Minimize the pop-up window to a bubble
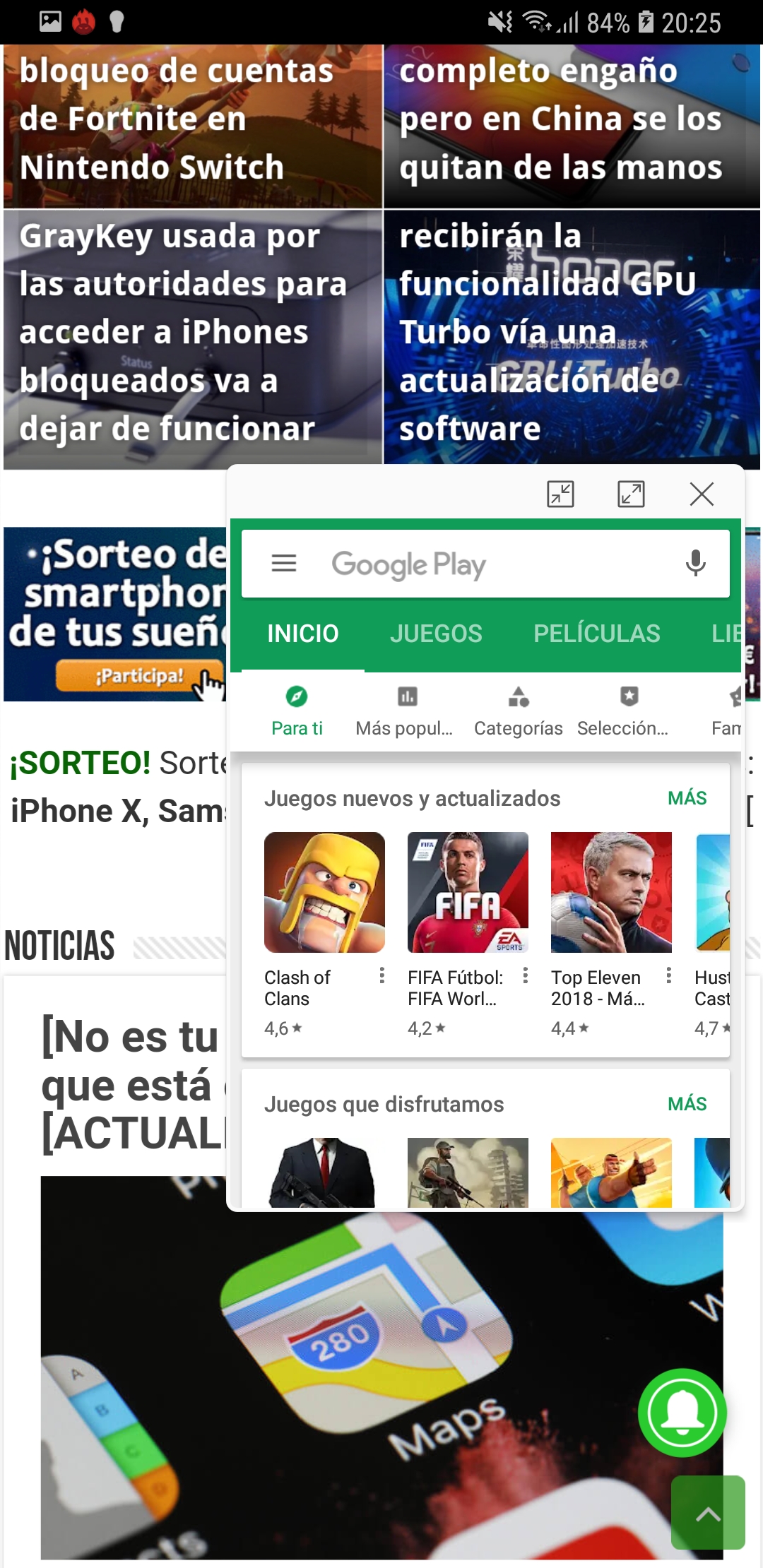Screen dimensions: 763x1568 [x=561, y=494]
